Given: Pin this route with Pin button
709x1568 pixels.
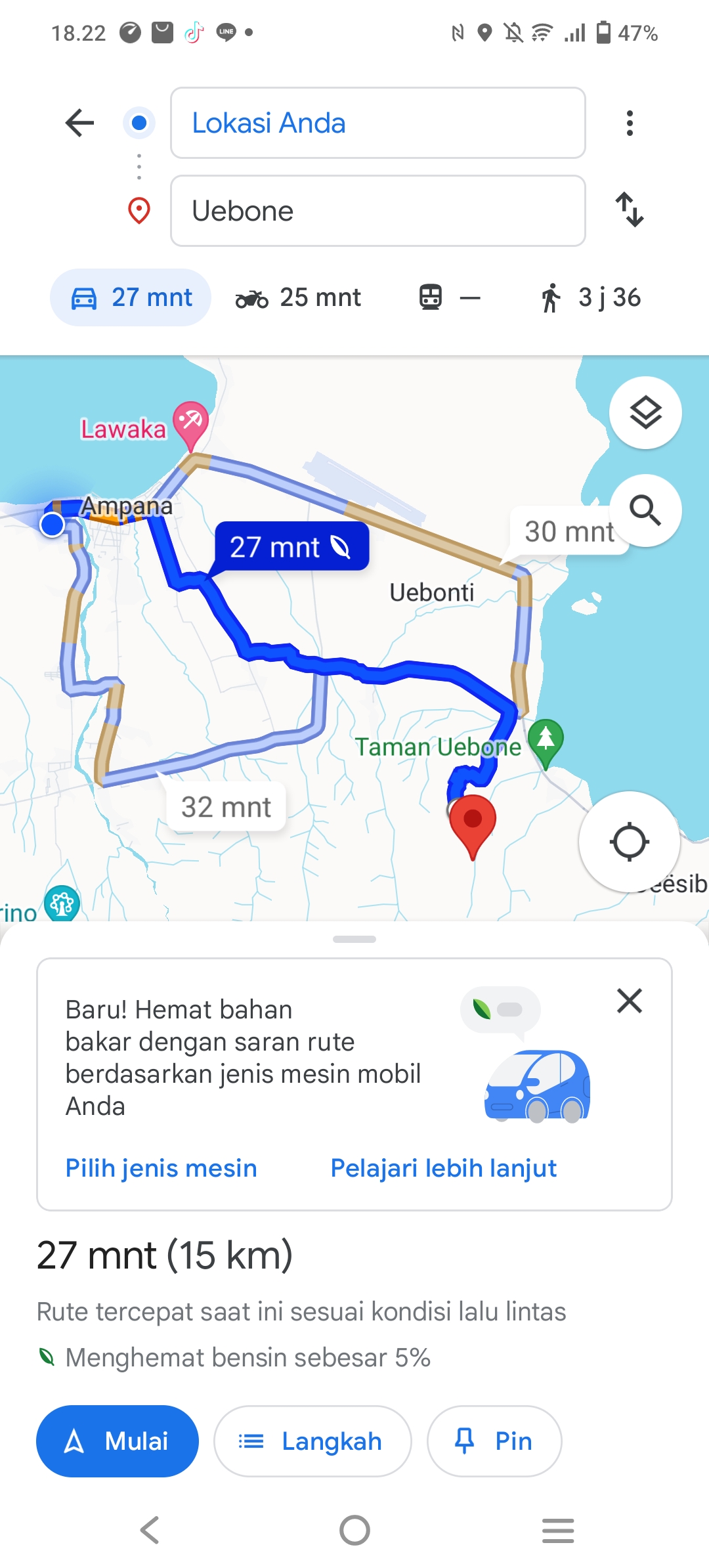Looking at the screenshot, I should click(494, 1441).
